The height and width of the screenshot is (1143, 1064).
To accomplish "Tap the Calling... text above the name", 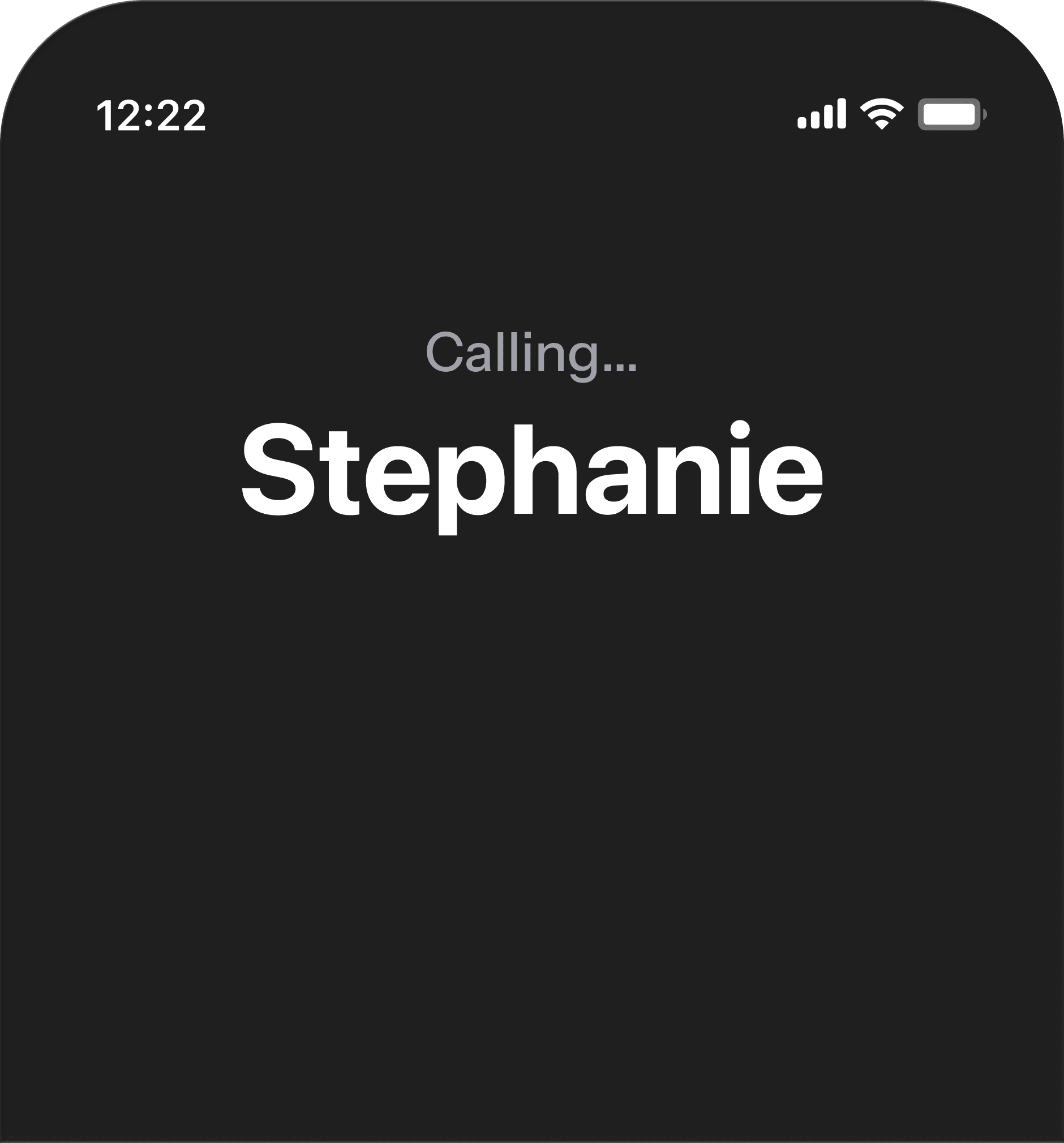I will 532,355.
